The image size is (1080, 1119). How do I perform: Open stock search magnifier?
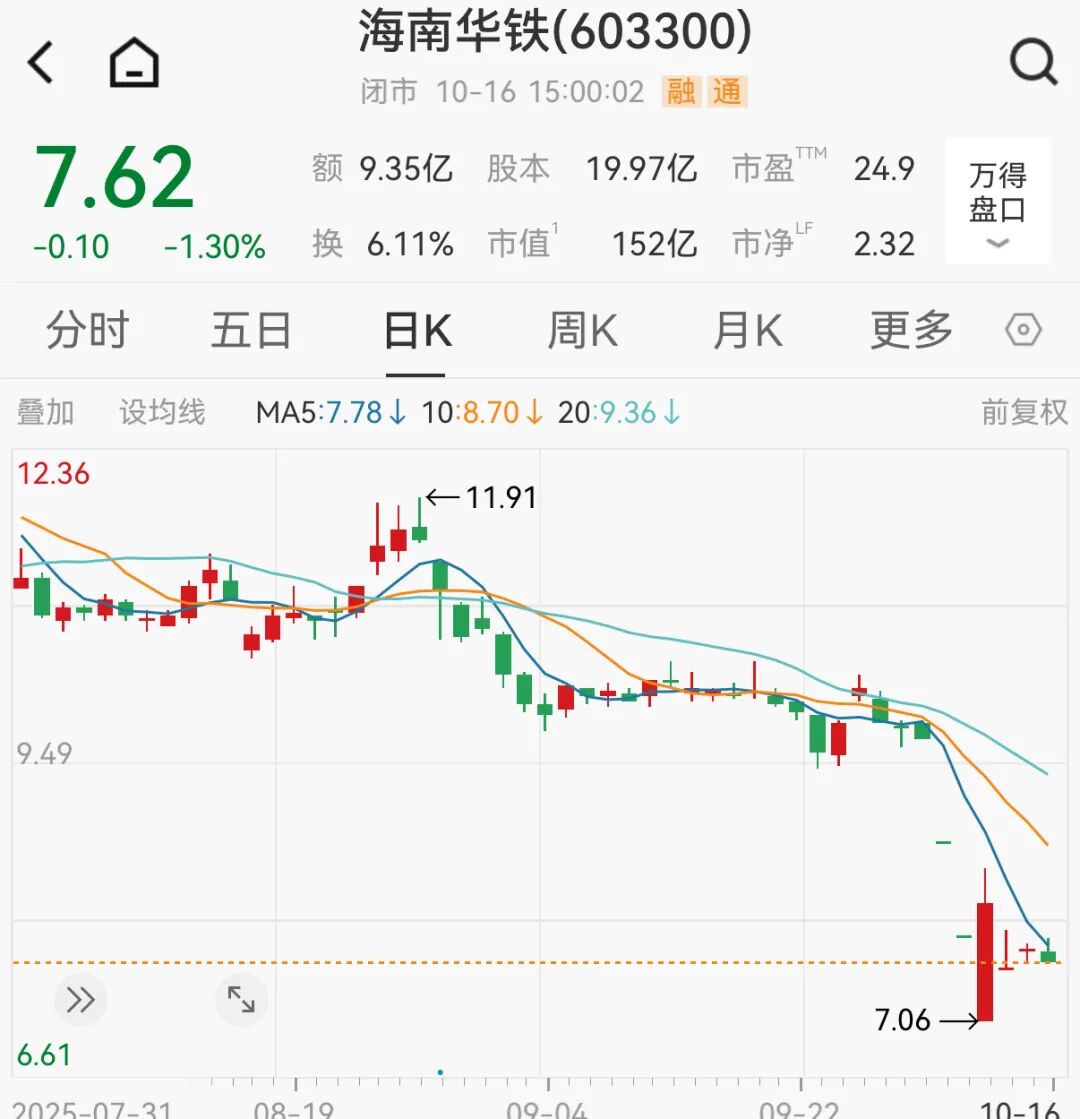coord(1032,63)
